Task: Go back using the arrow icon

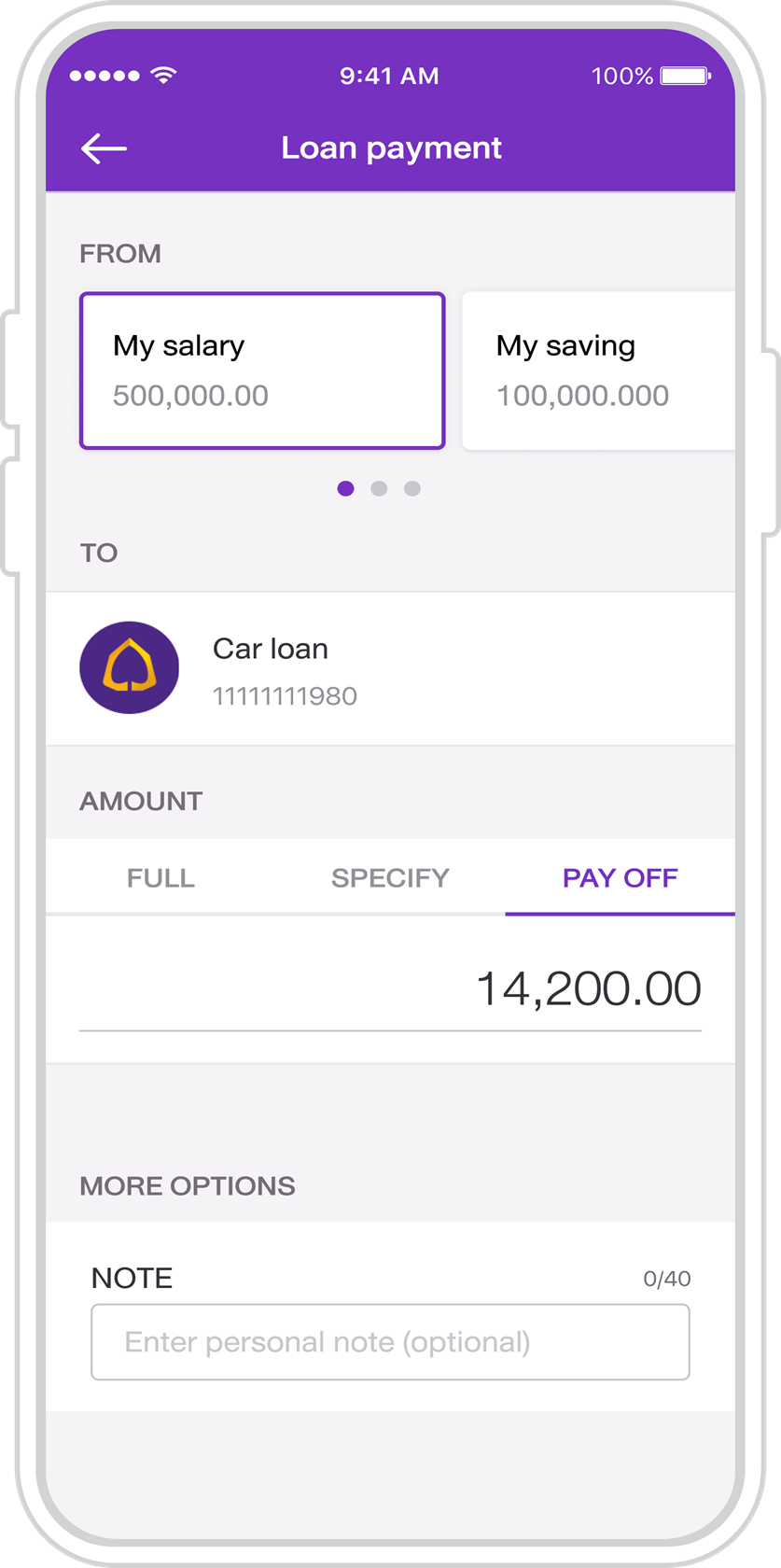Action: 104,148
